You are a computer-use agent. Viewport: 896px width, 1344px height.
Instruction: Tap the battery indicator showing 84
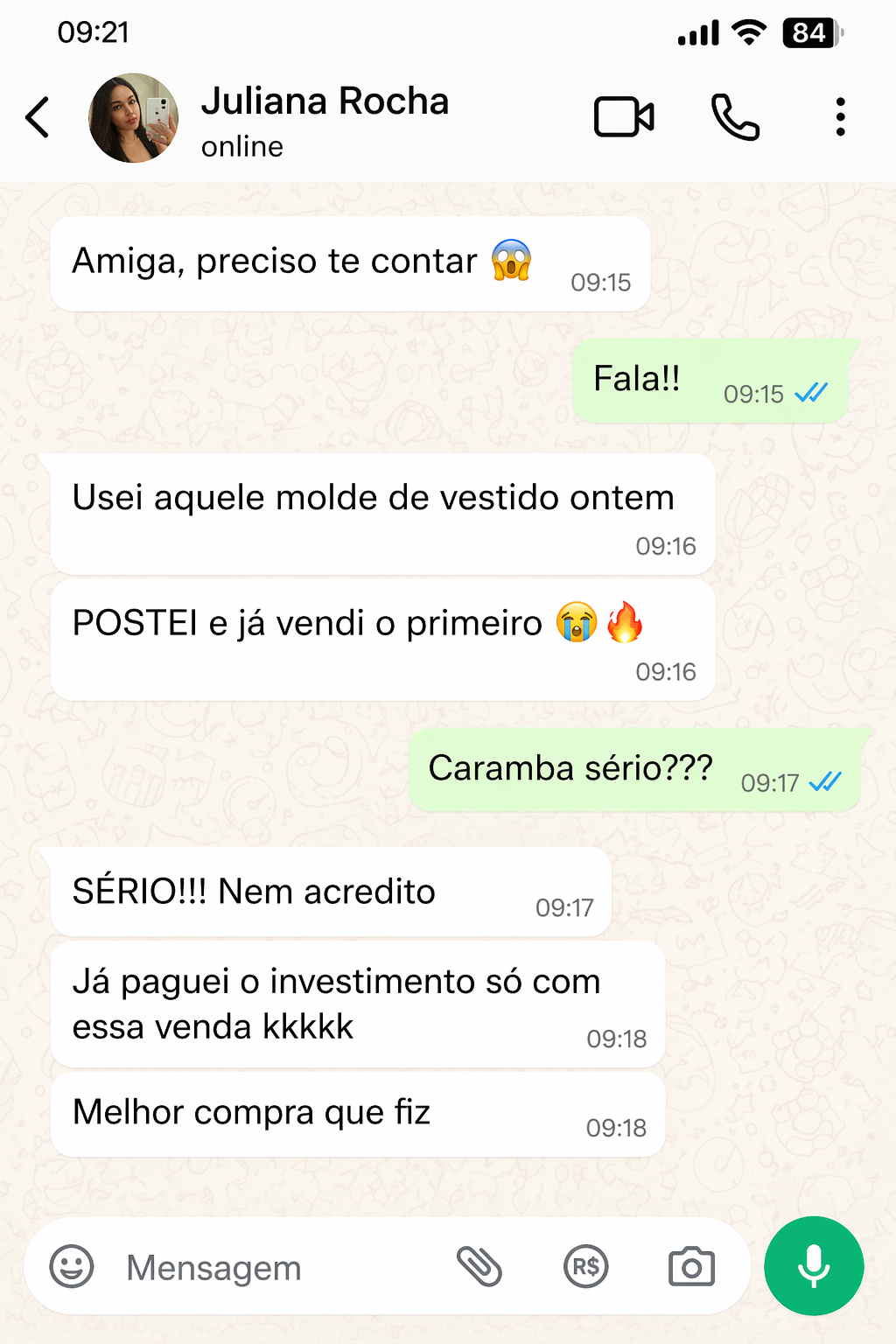coord(809,32)
